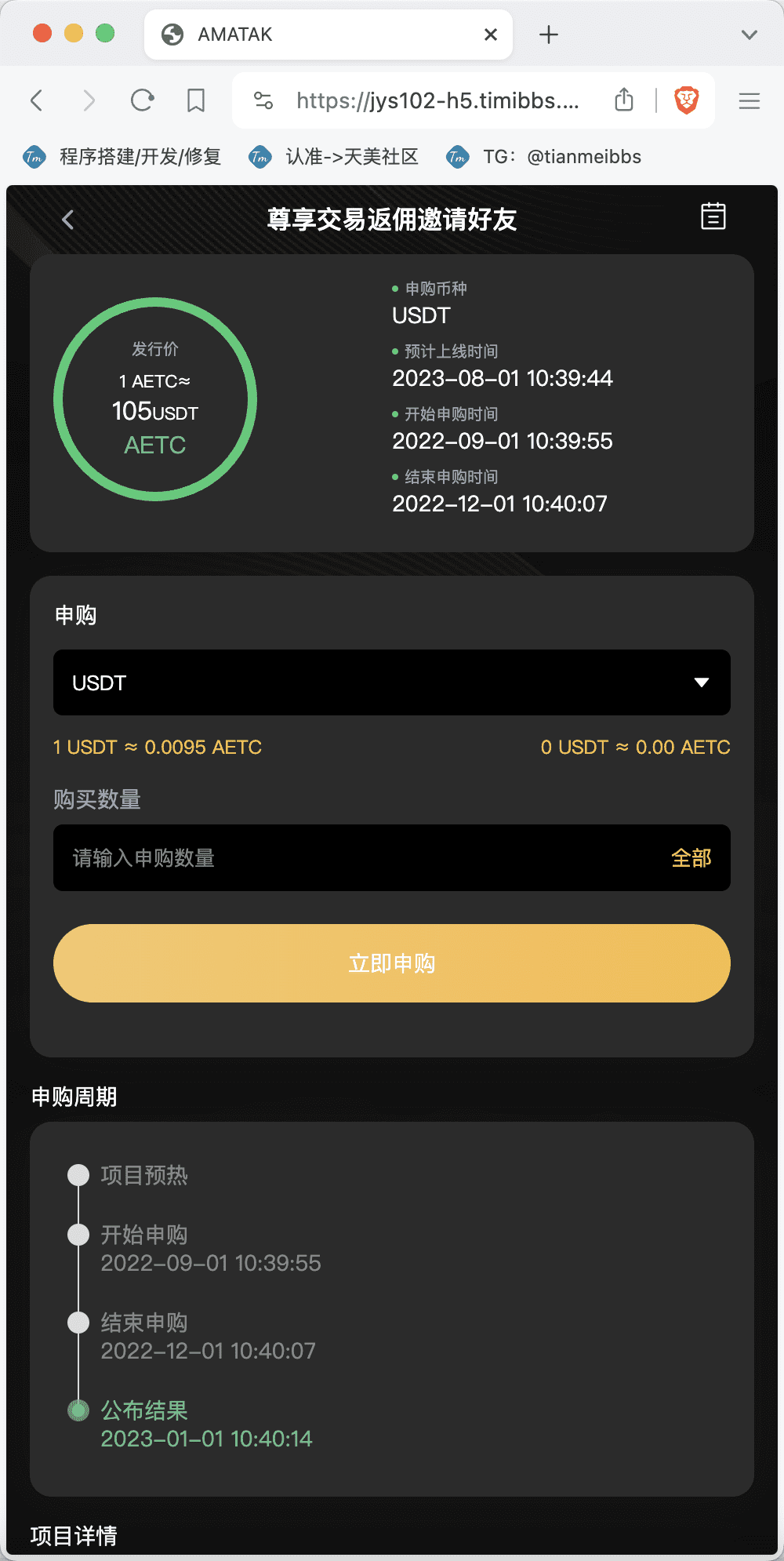Open the TG: @tianmeibbs bookmark
This screenshot has width=784, height=1561.
pyautogui.click(x=545, y=157)
